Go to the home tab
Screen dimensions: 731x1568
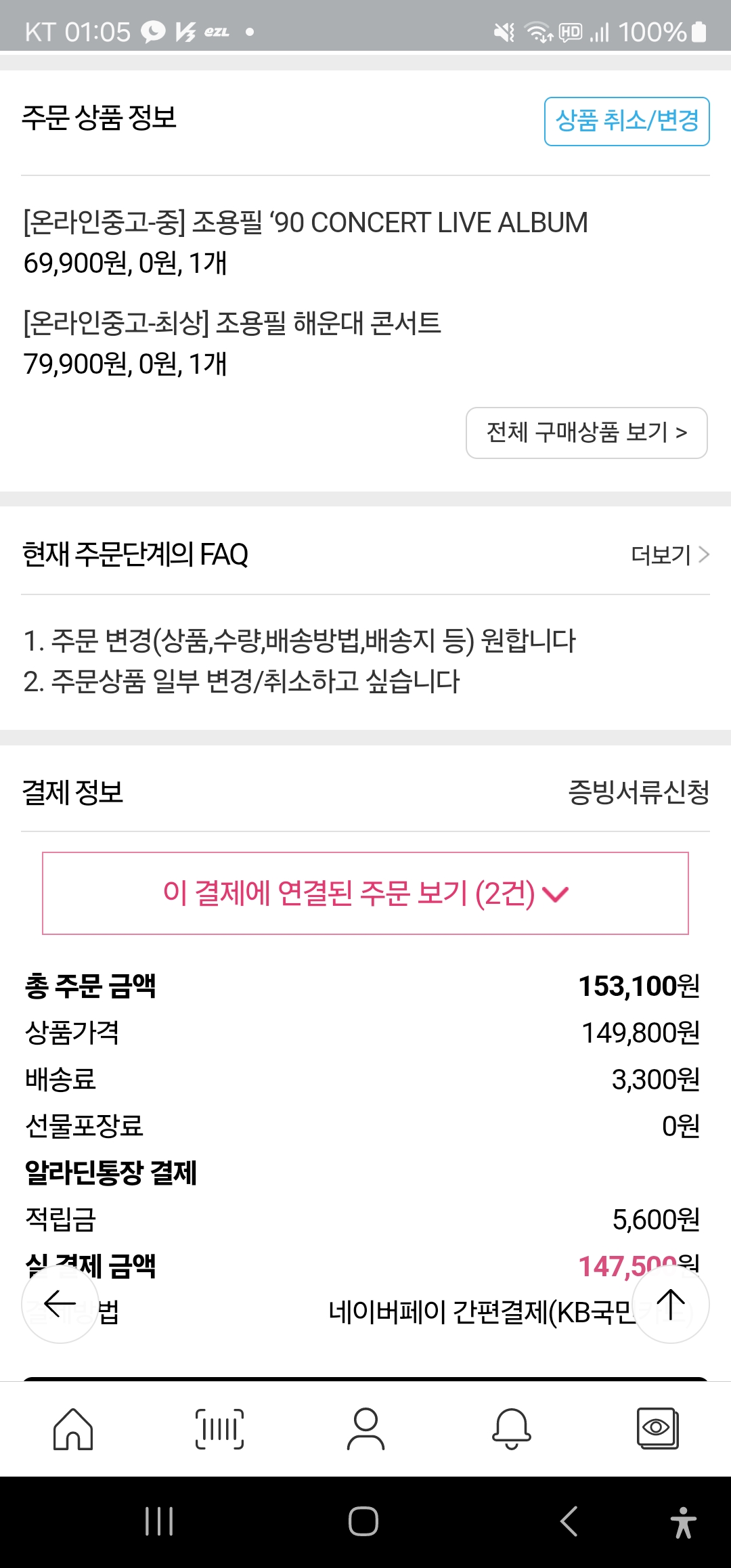73,1429
